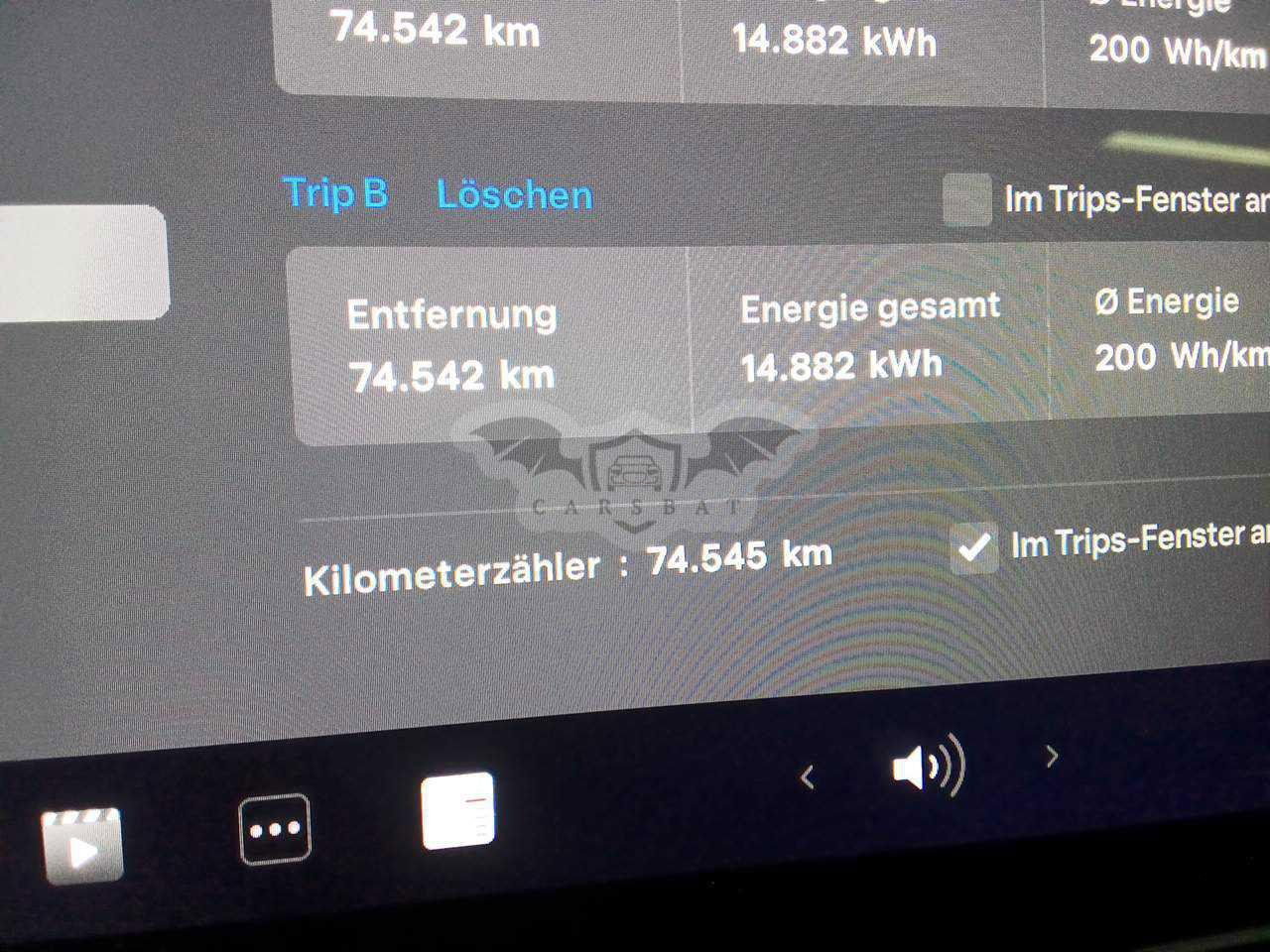Raise volume with the right arrow
Screen dimensions: 1270x952
(1052, 757)
